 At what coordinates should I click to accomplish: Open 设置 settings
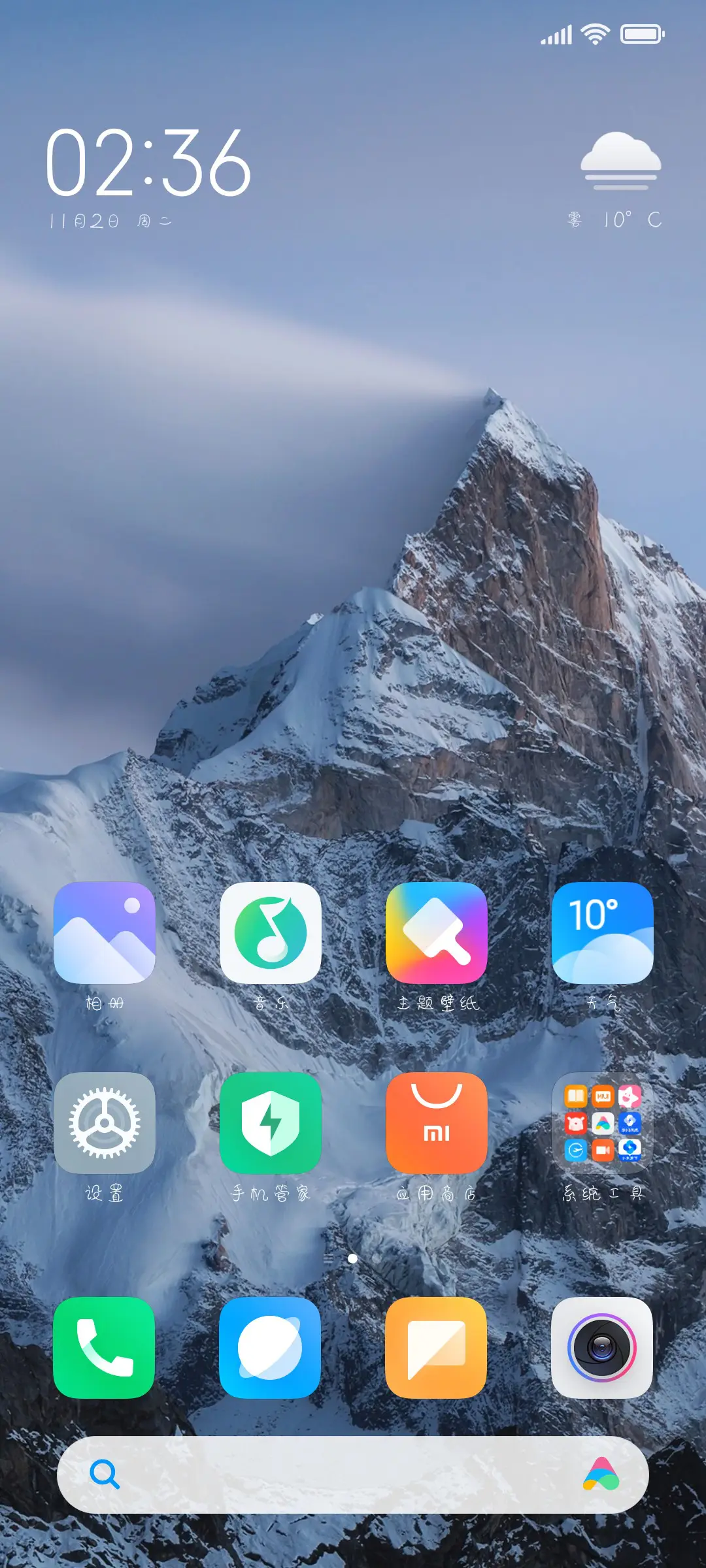point(105,1122)
